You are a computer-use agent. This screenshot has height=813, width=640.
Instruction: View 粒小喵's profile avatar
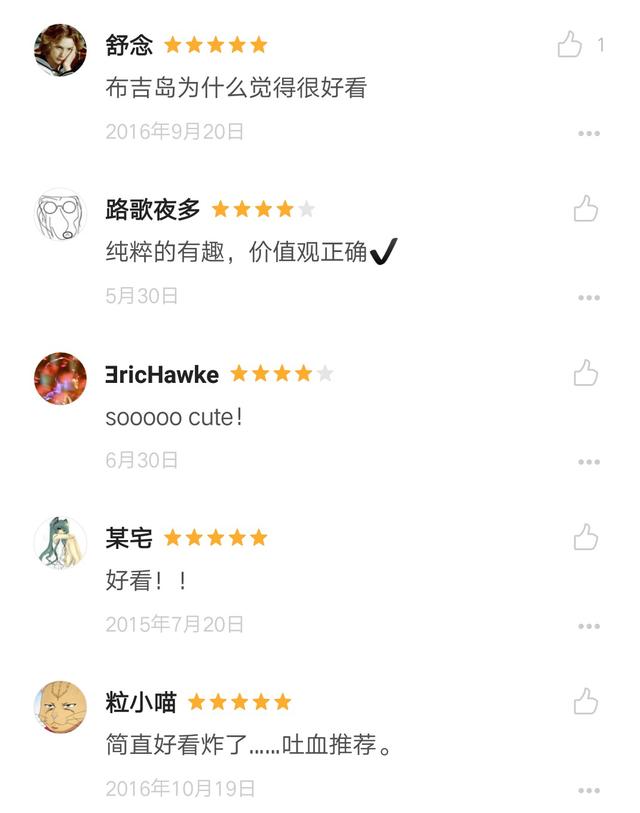(x=60, y=707)
